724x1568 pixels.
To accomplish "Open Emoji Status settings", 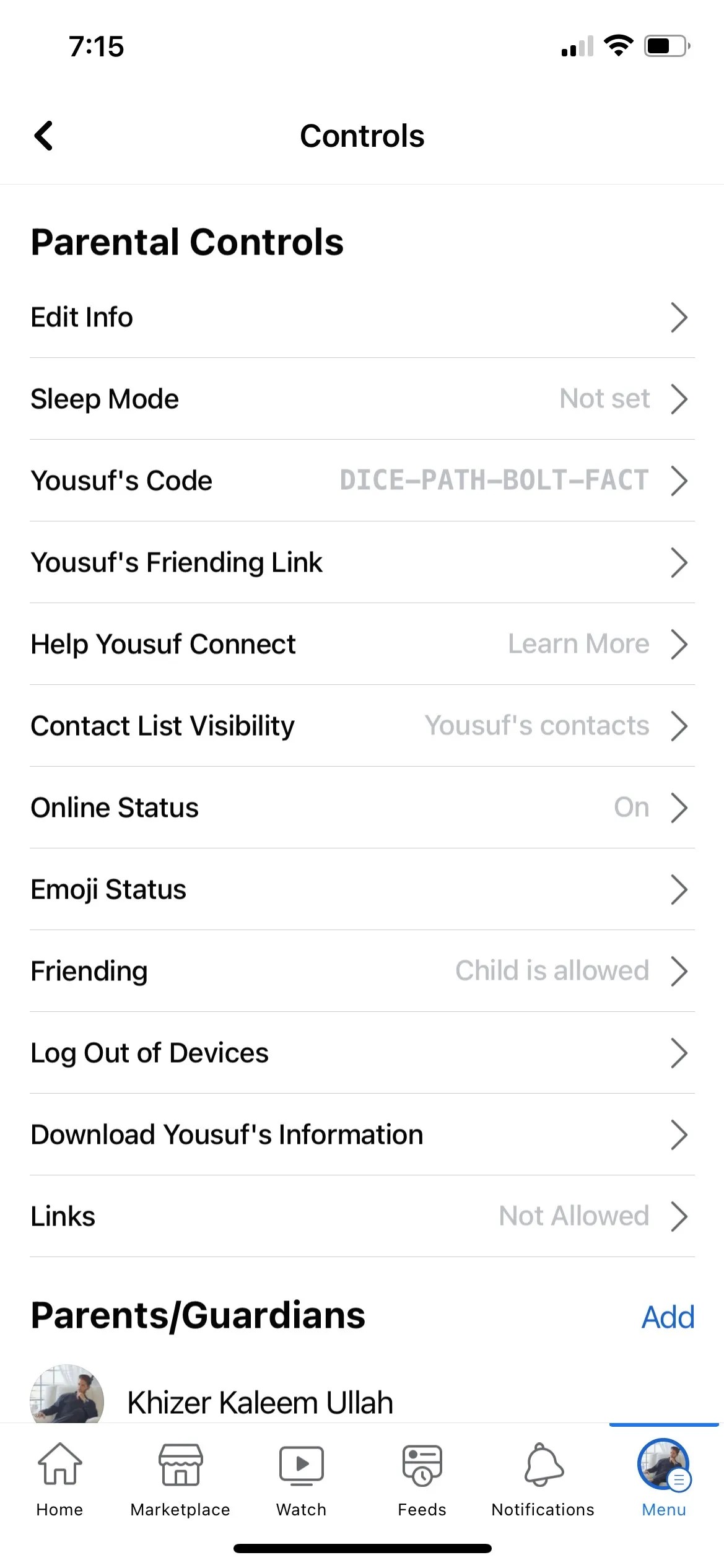I will [362, 889].
